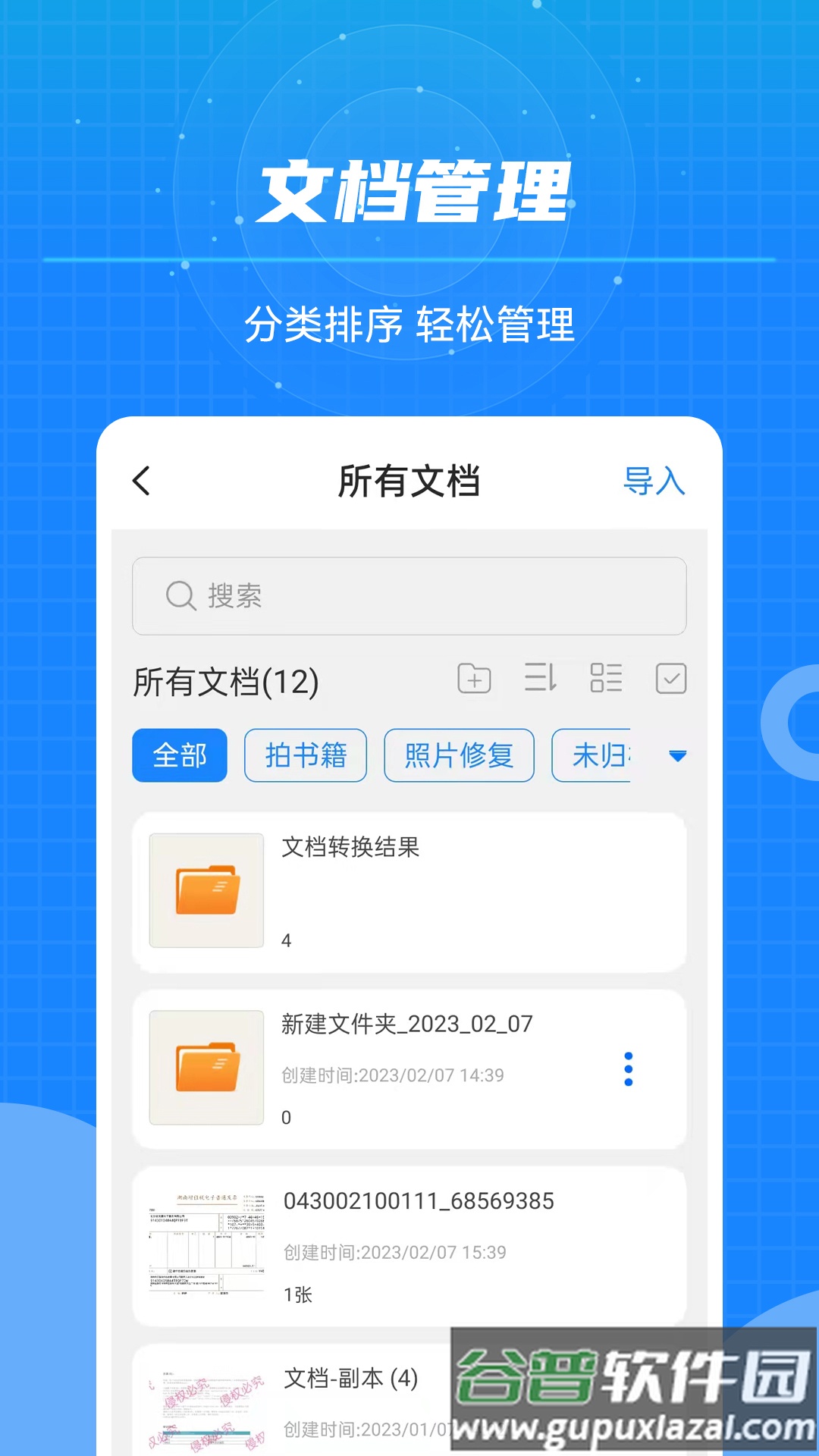
Task: Open document 043002100111_68569385
Action: (418, 1200)
